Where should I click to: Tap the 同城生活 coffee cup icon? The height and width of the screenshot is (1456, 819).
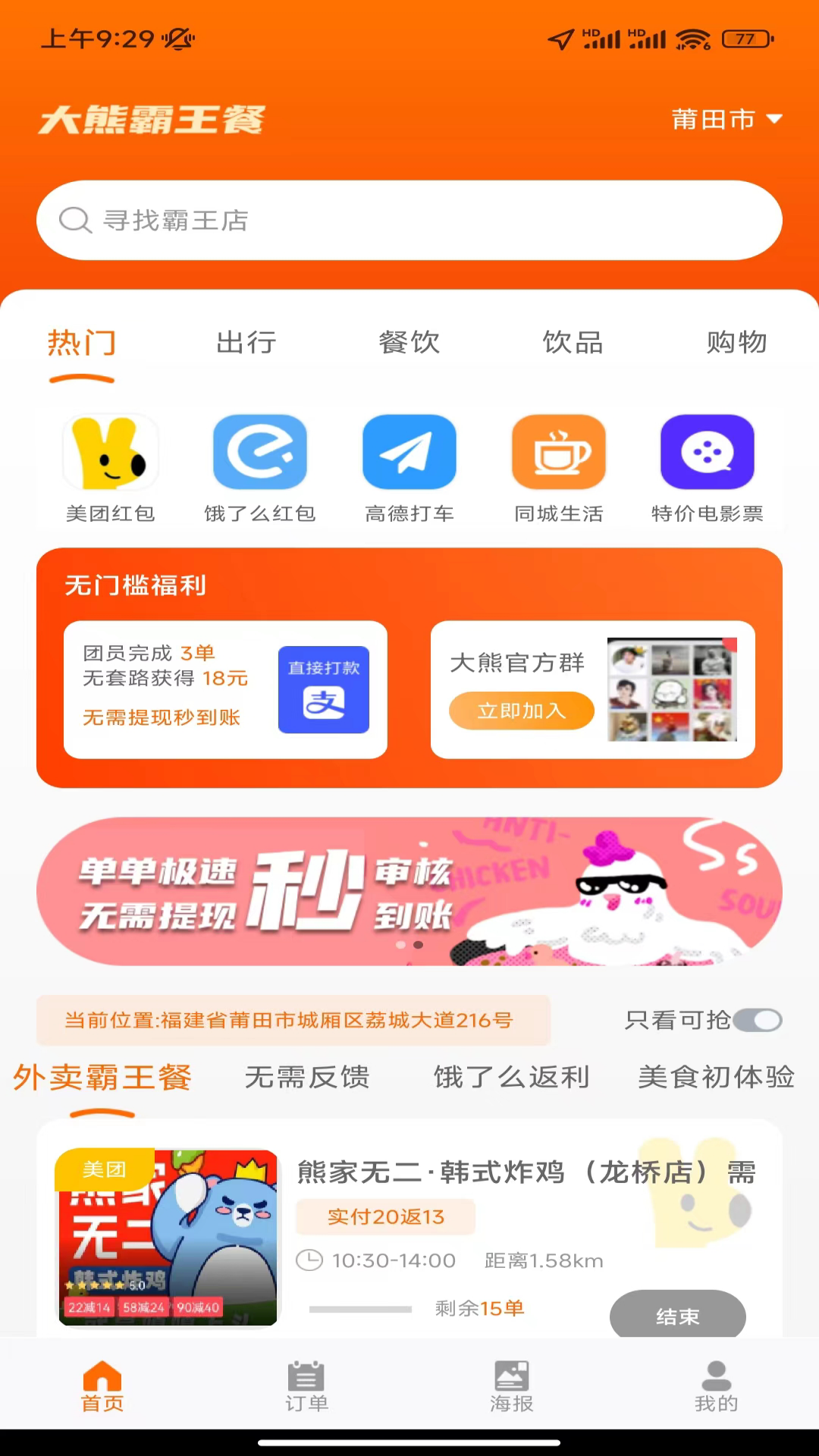tap(559, 452)
